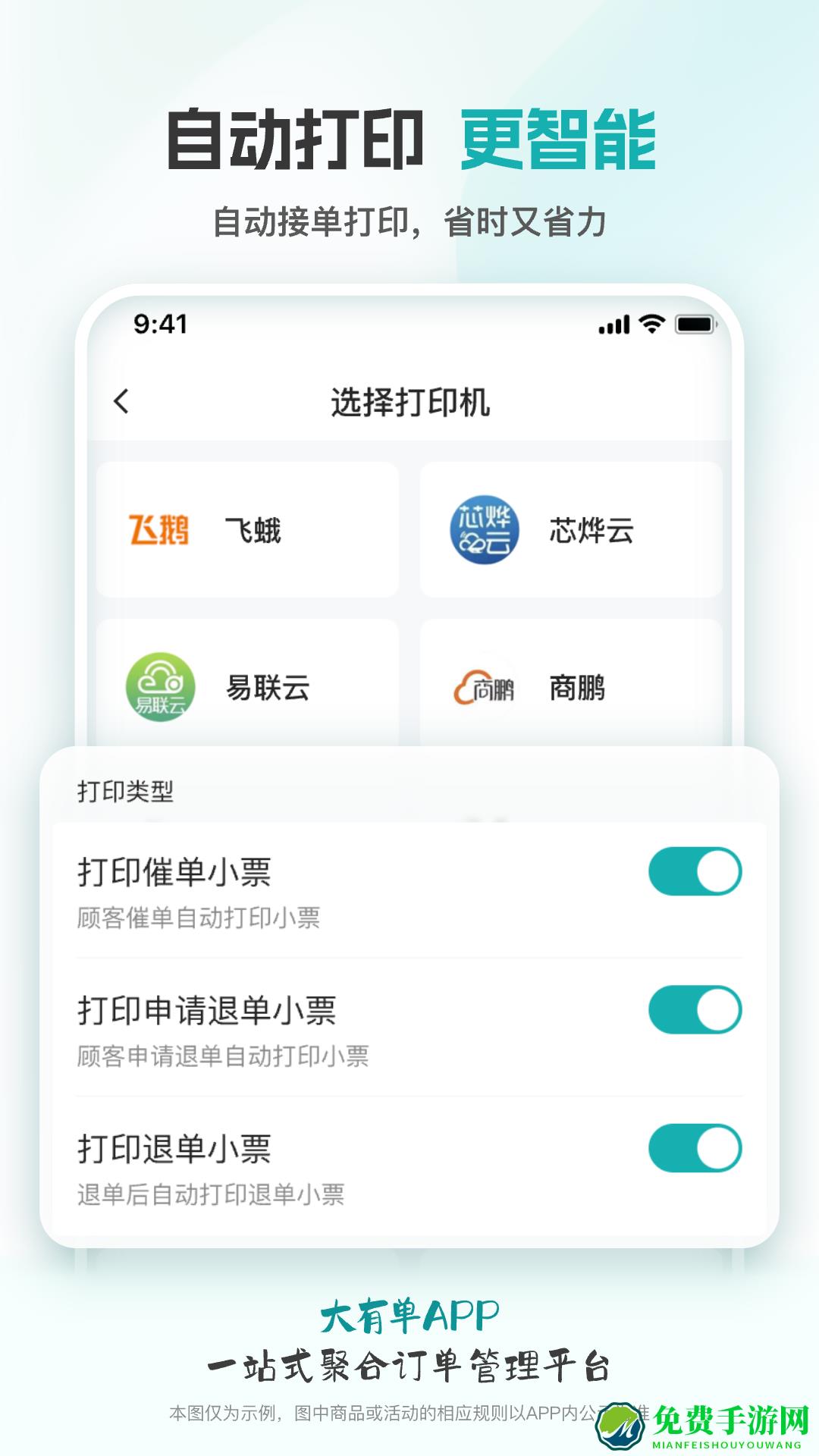This screenshot has width=819, height=1456.
Task: Tap the cellular signal bars icon
Action: pyautogui.click(x=614, y=325)
